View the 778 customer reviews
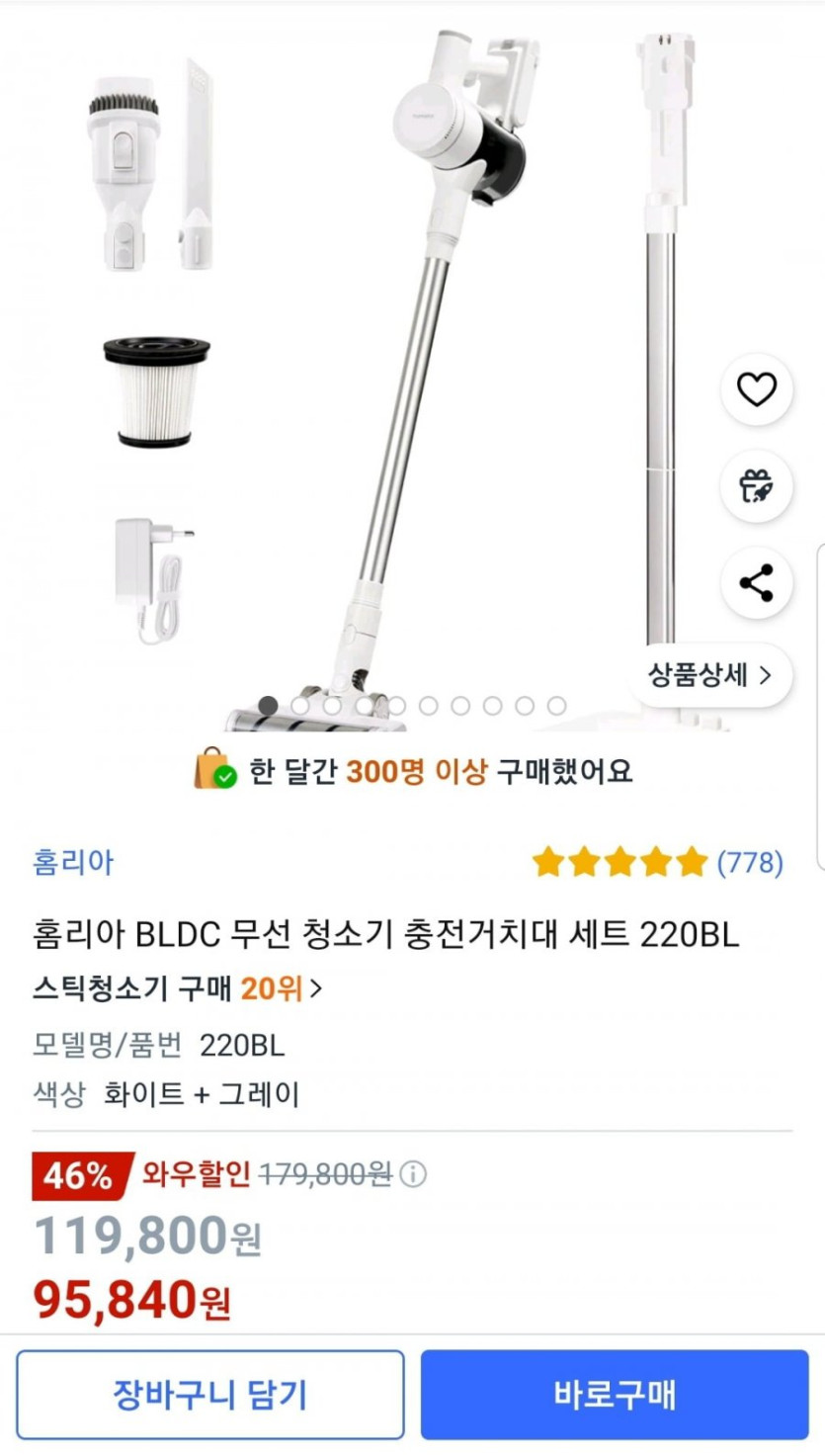Viewport: 825px width, 1456px height. tap(749, 863)
